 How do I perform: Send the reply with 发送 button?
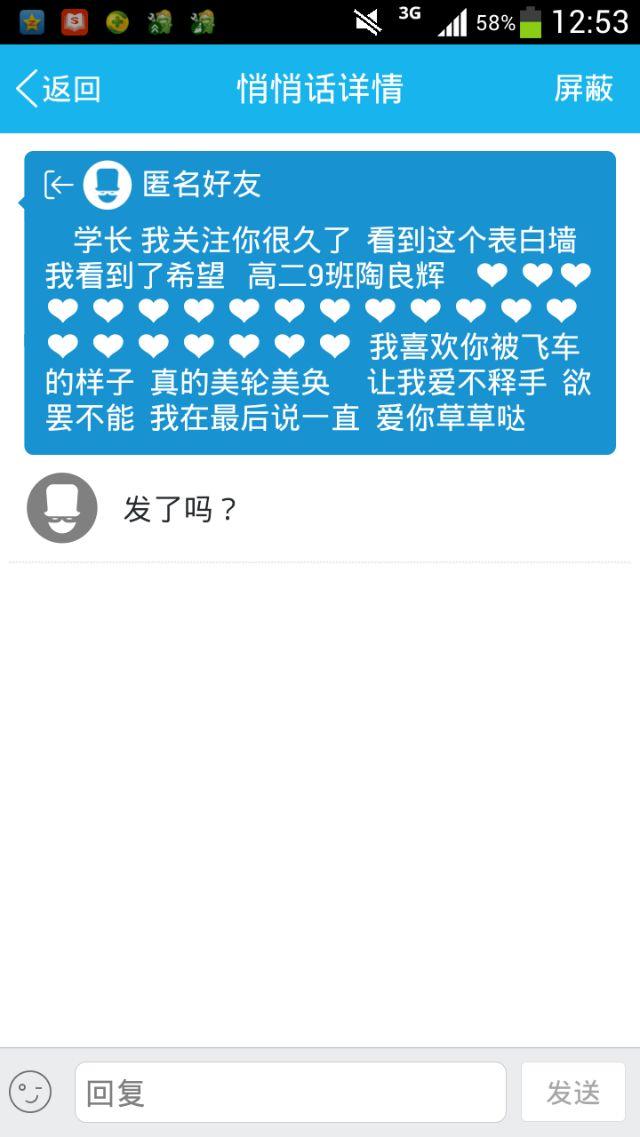click(x=573, y=1092)
